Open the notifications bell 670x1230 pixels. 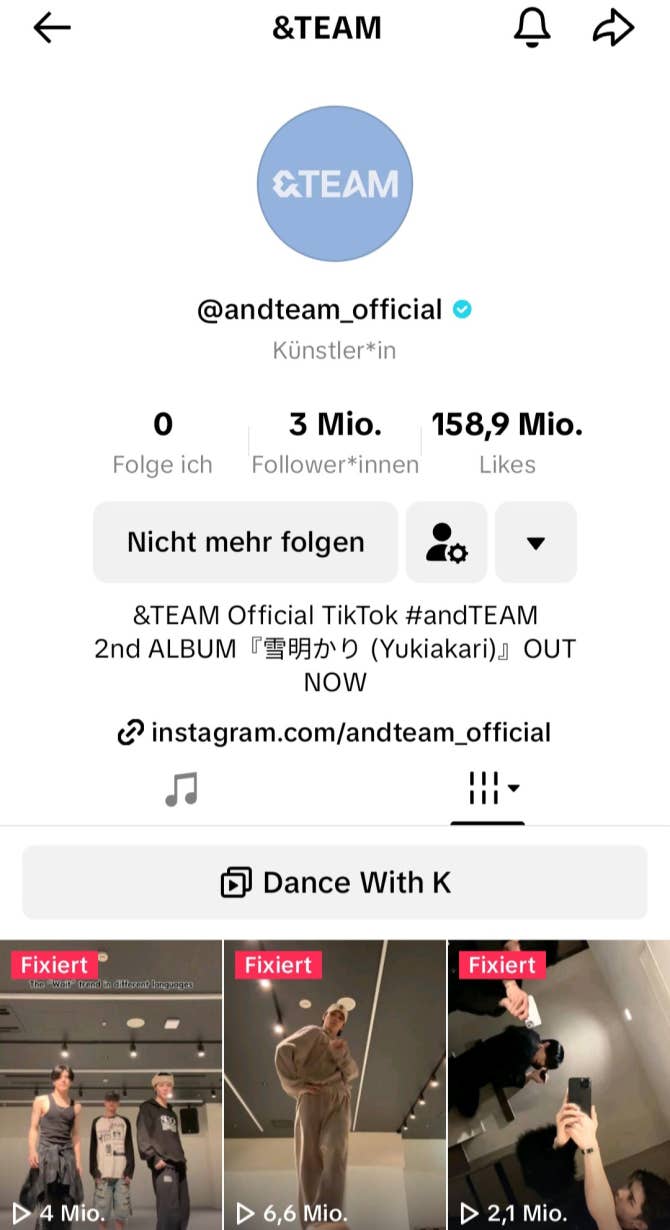pos(532,28)
